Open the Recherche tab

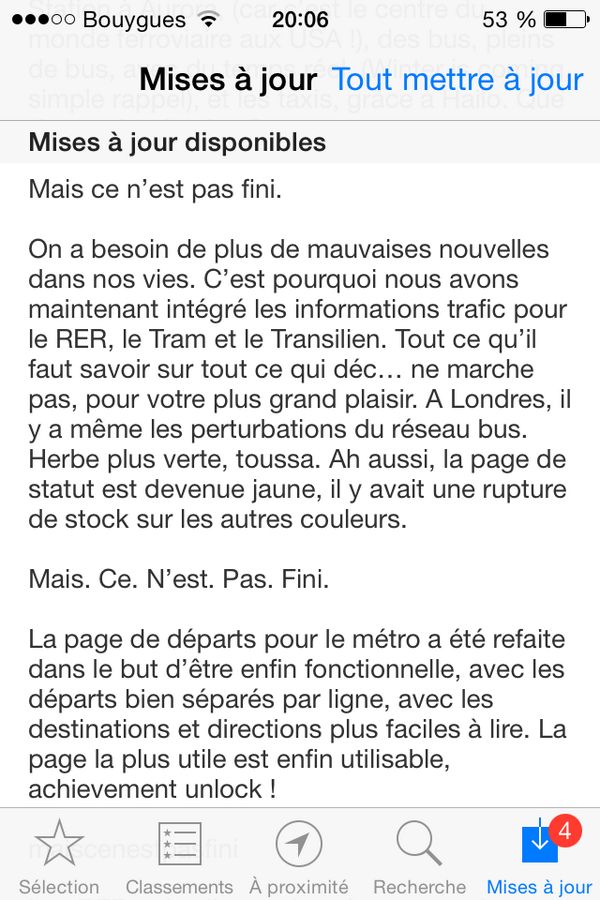point(419,856)
